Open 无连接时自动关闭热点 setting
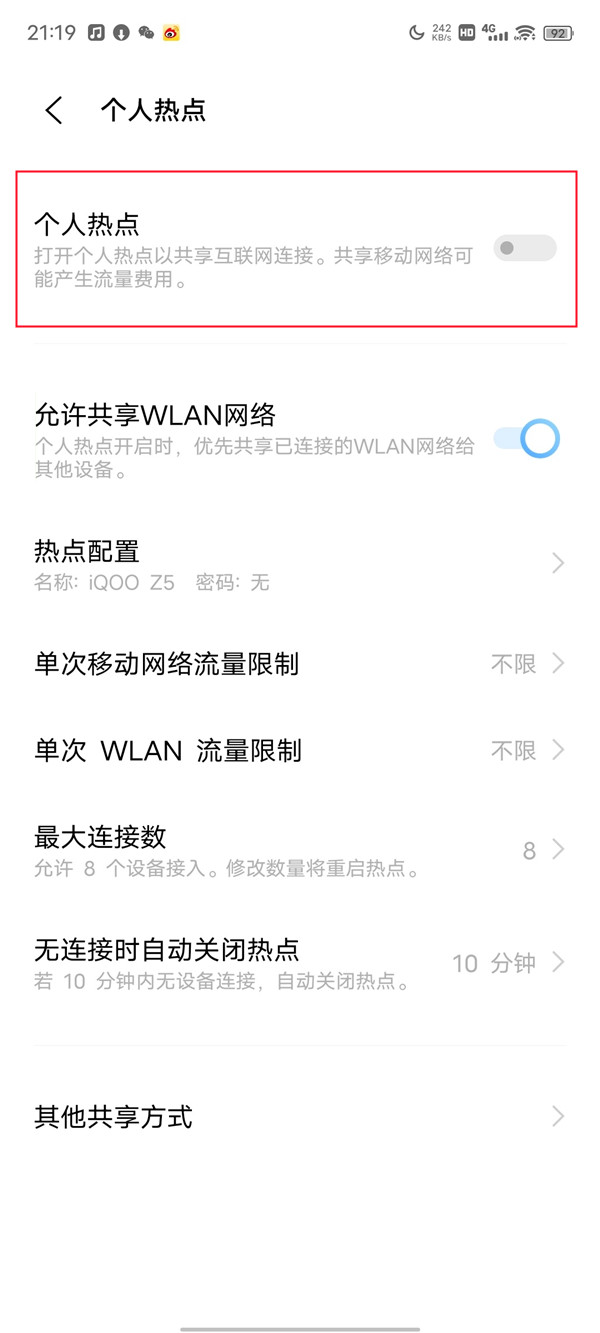The width and height of the screenshot is (600, 1333). tap(300, 963)
